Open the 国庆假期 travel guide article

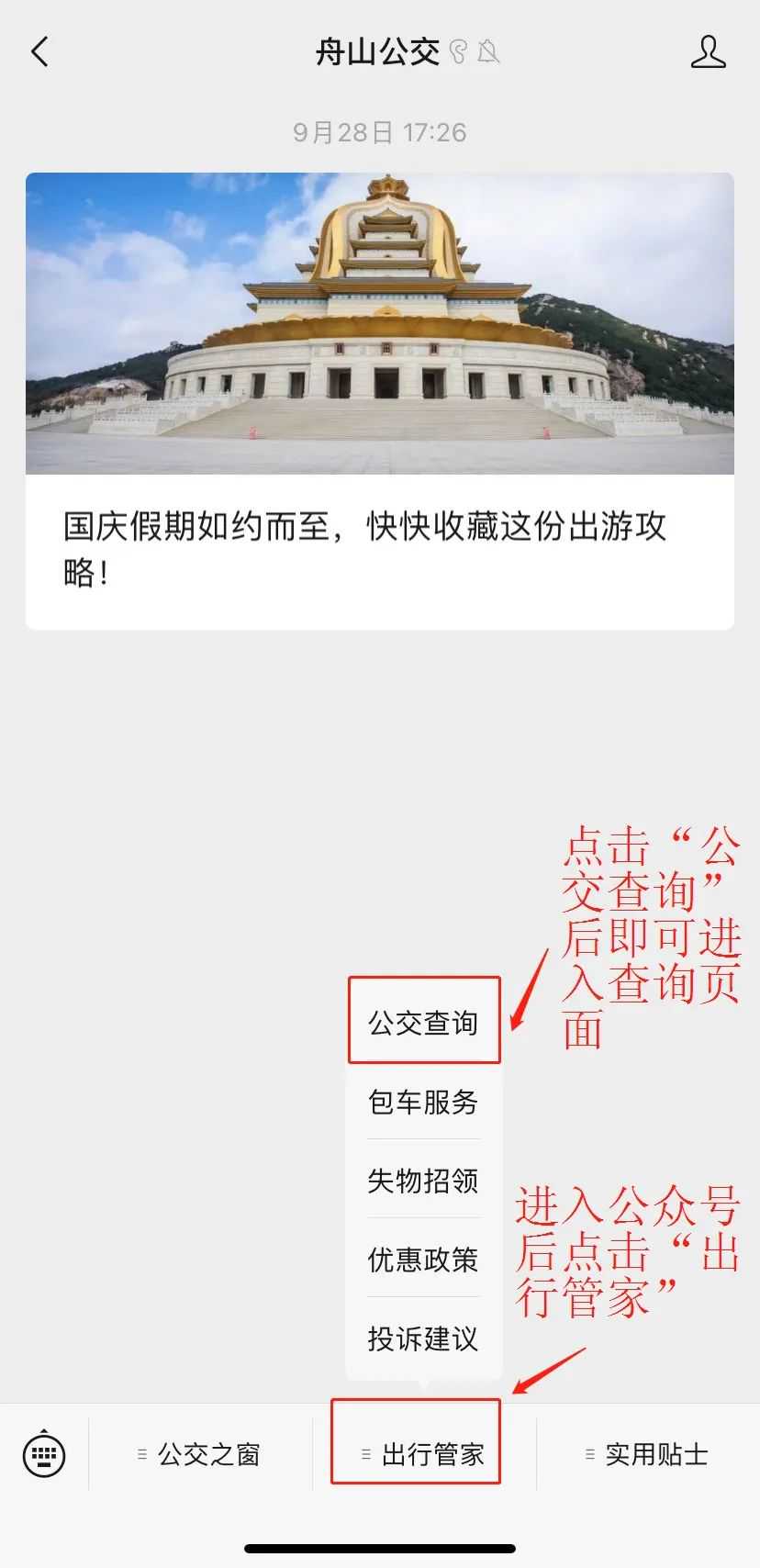coord(379,400)
